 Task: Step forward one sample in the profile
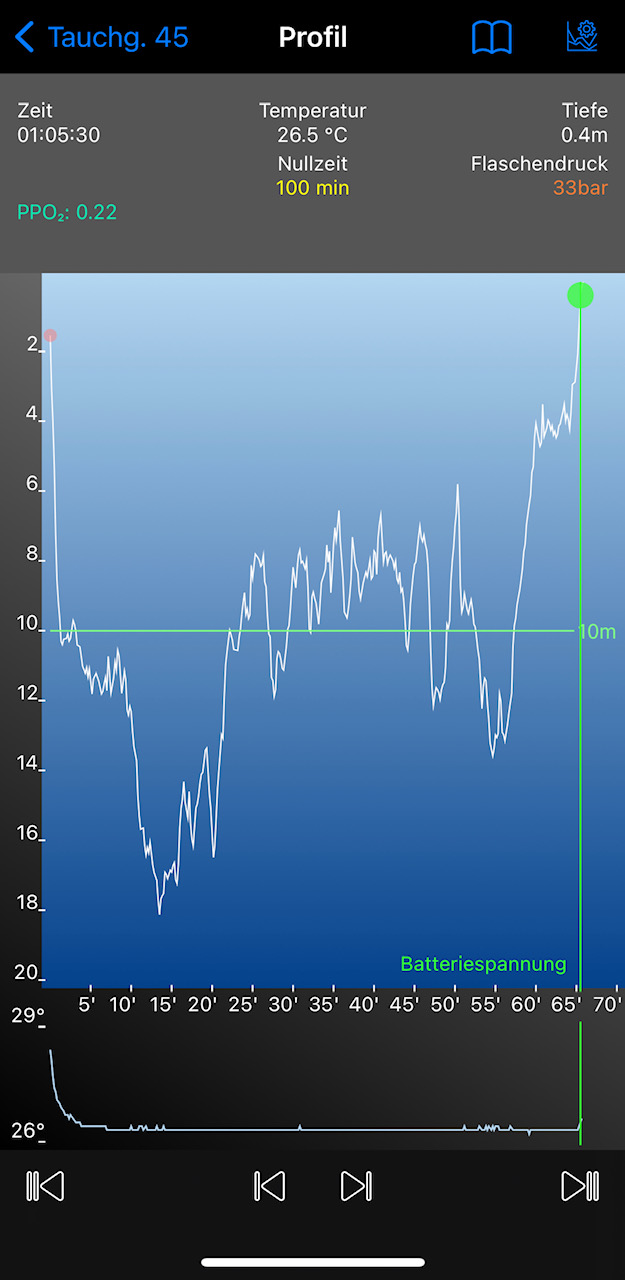(x=356, y=1186)
